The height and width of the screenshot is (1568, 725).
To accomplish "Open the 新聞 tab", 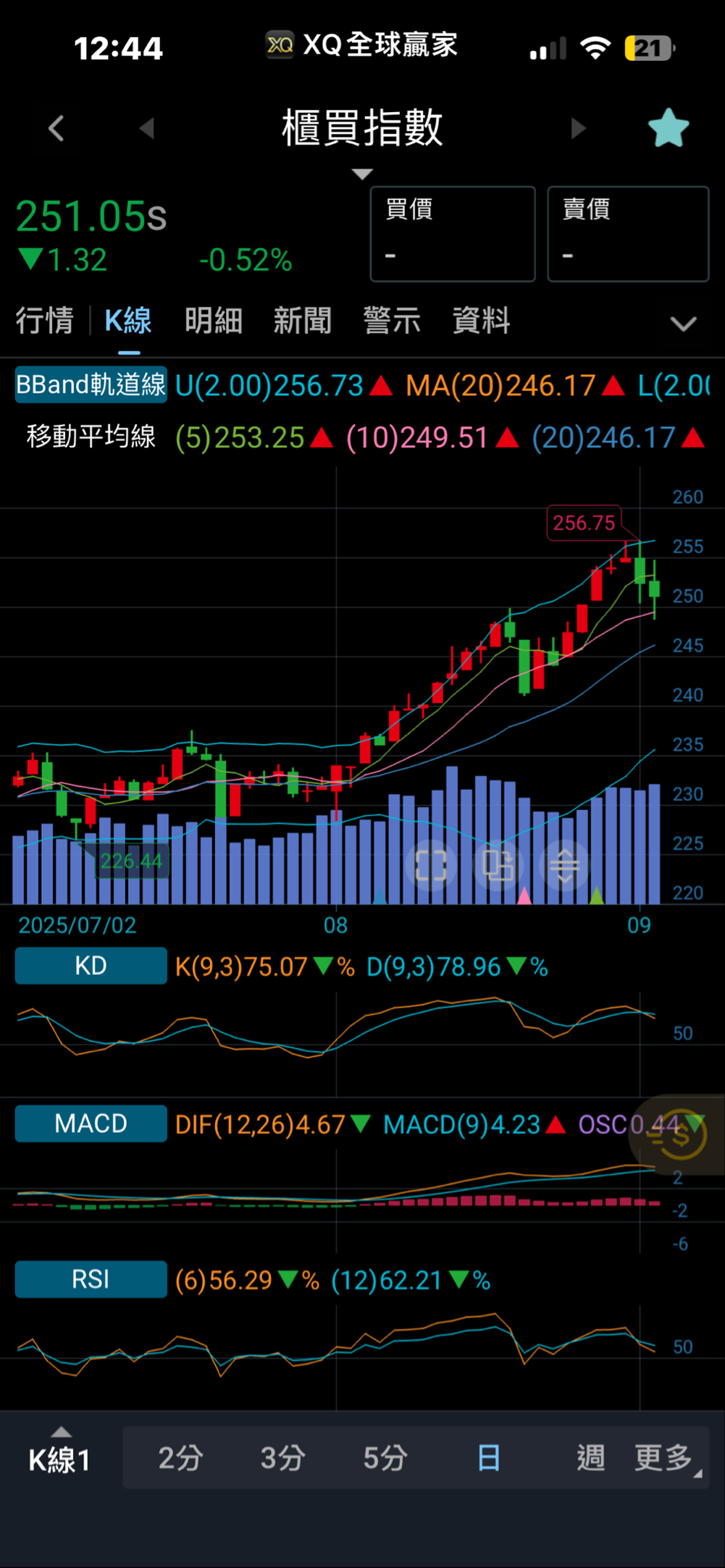I will click(302, 321).
